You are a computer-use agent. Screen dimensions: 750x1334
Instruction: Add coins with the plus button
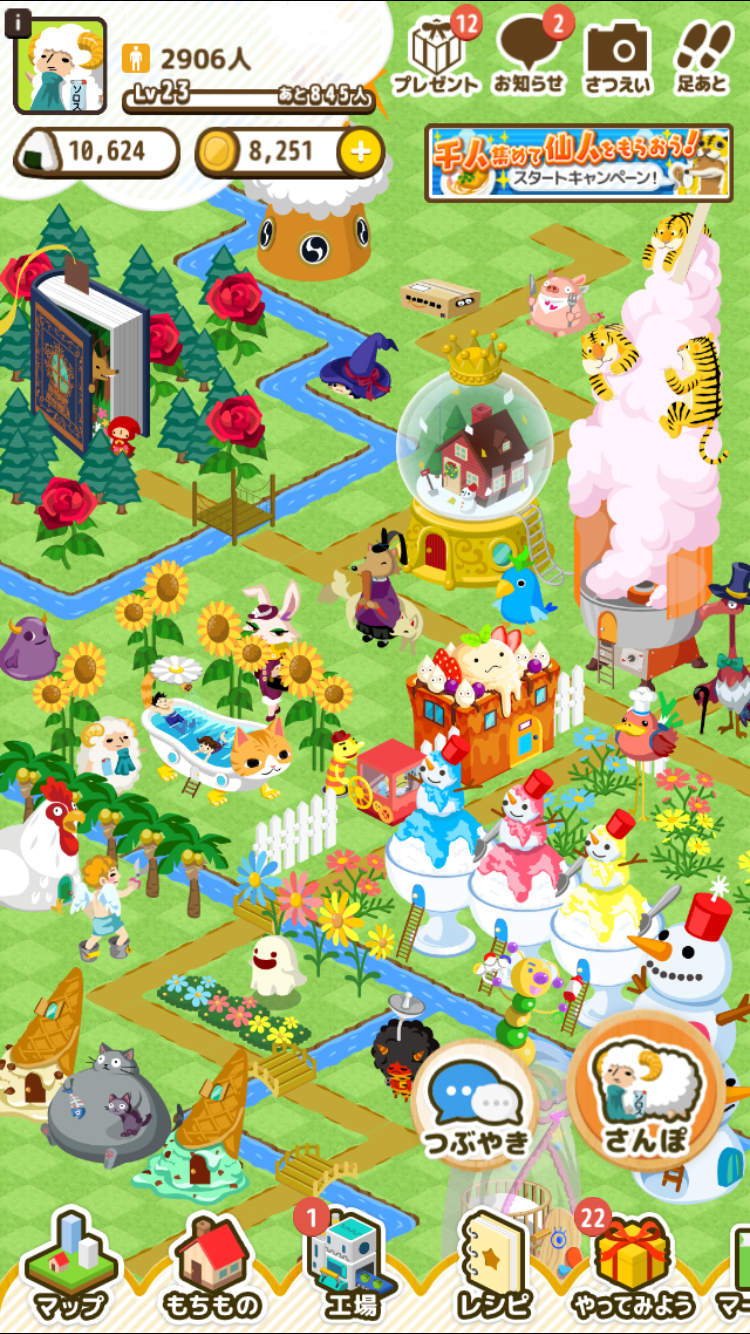coord(361,152)
